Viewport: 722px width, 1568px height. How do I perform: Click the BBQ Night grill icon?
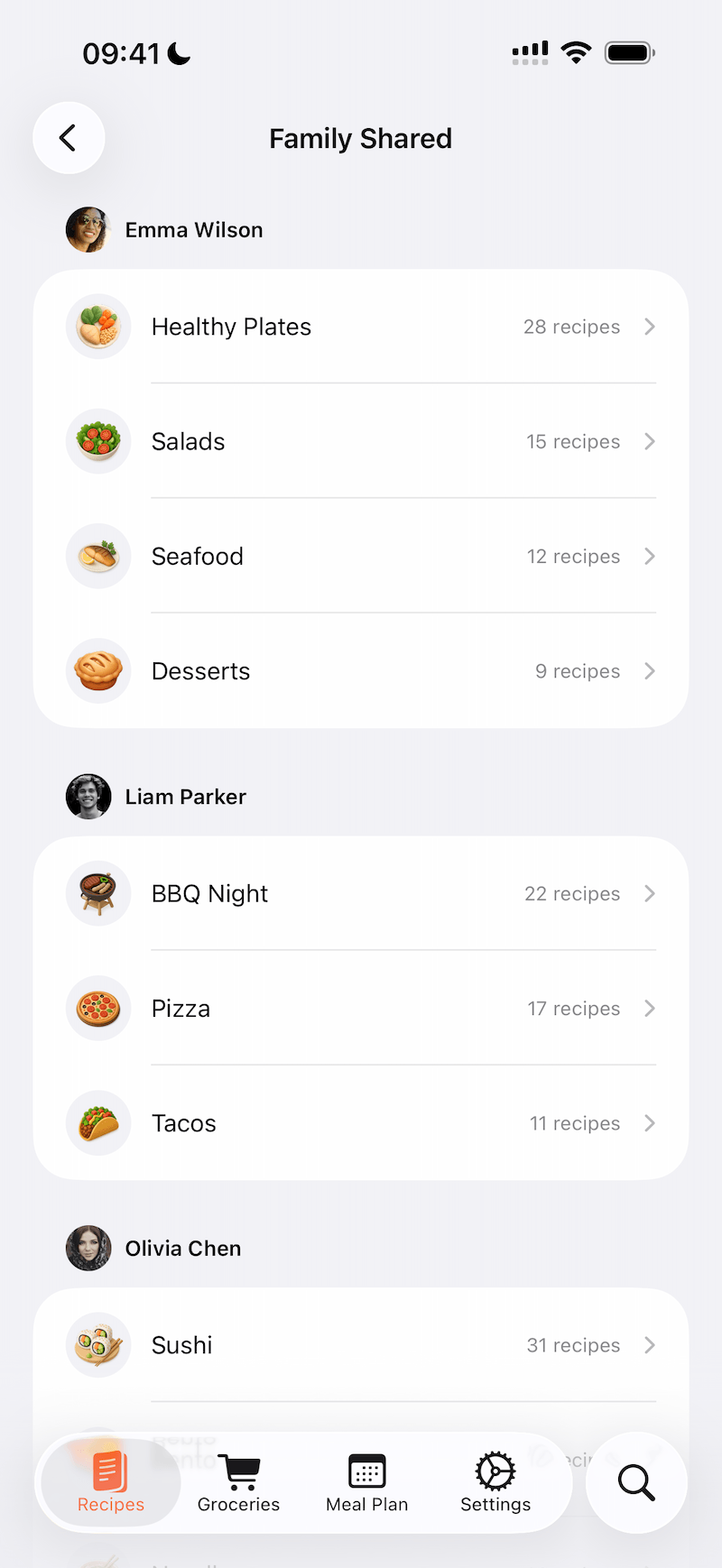coord(98,893)
